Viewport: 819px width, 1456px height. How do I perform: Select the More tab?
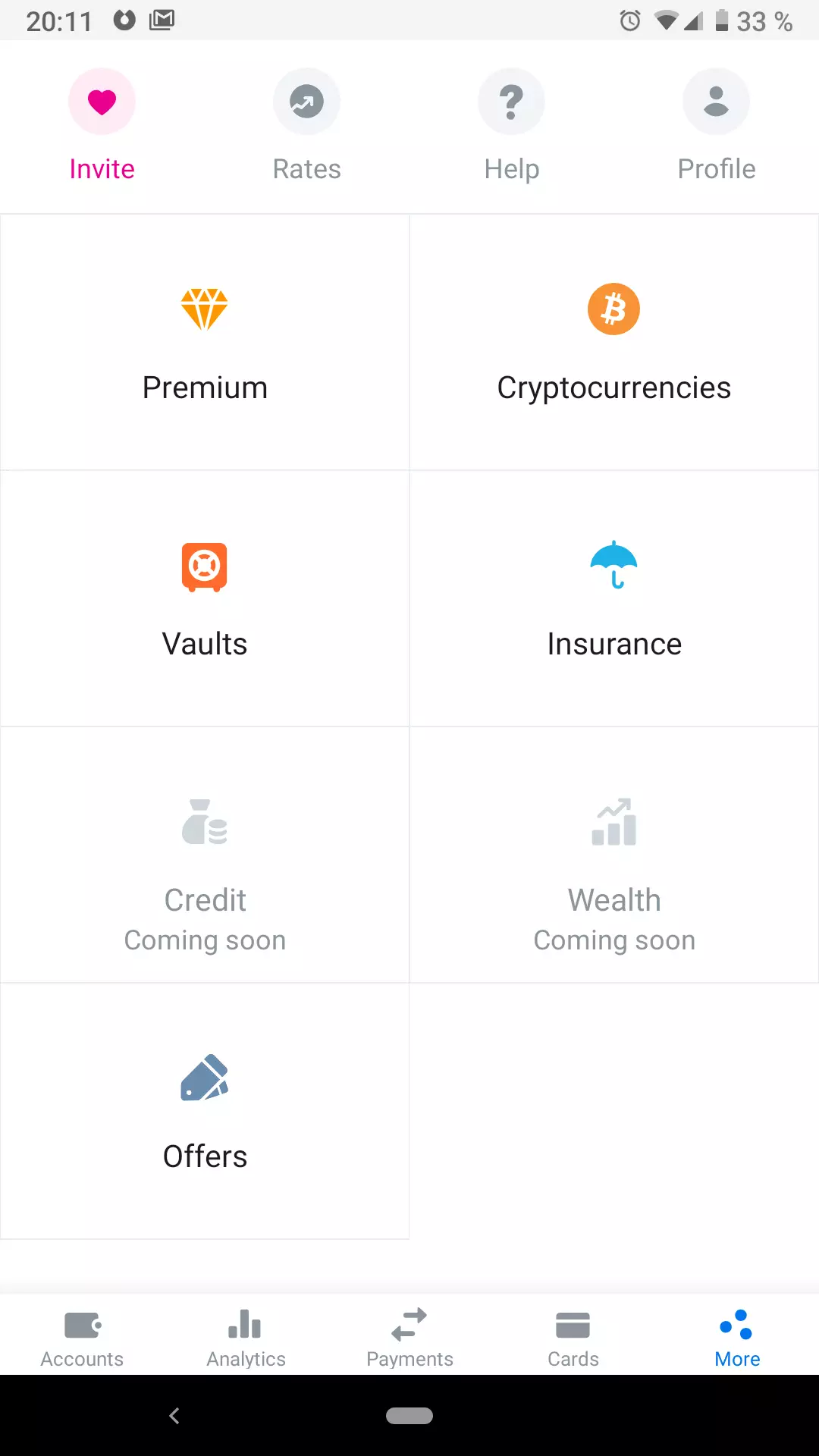[x=737, y=1338]
